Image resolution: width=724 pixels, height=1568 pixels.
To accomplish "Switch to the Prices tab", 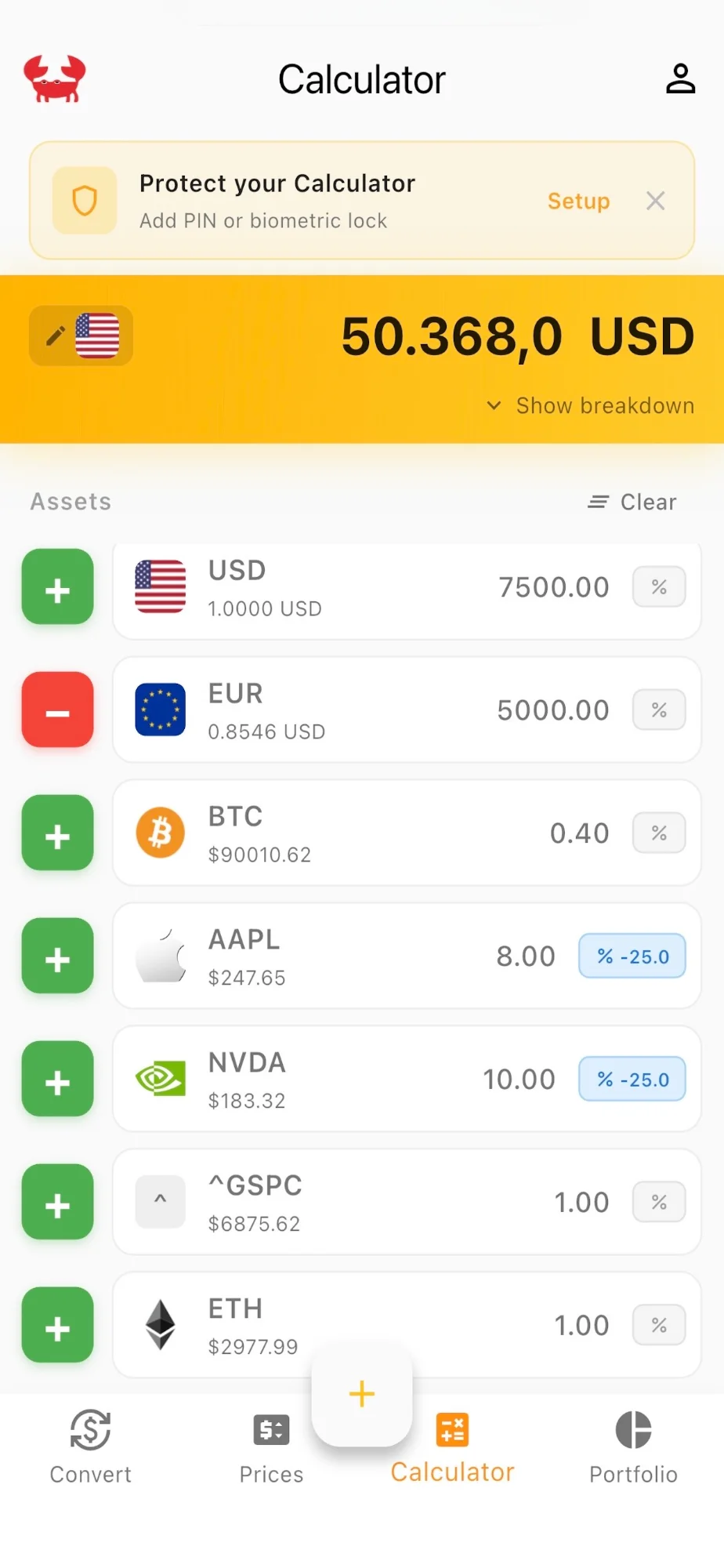I will (x=271, y=1446).
